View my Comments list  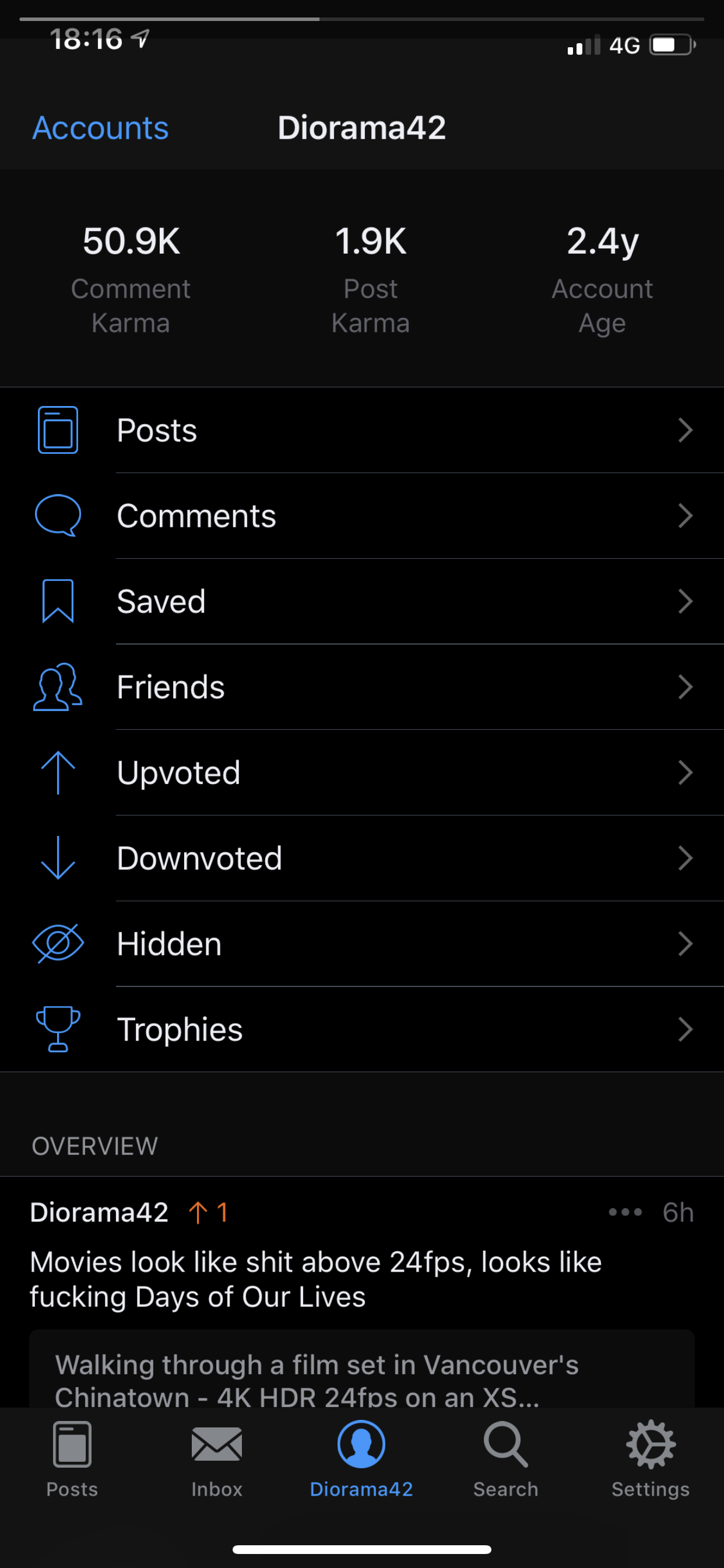(362, 516)
